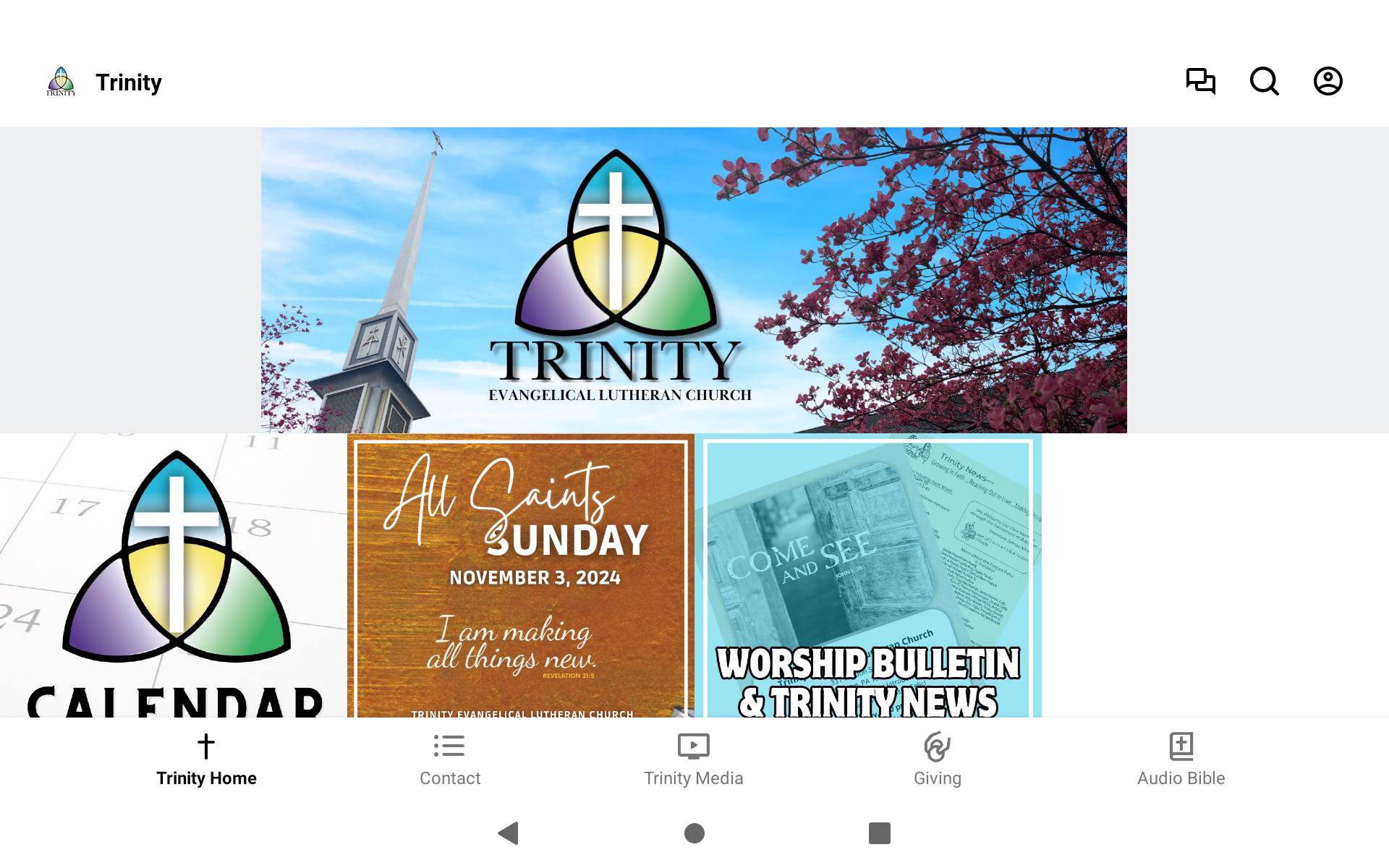Go to the device home screen

(694, 833)
